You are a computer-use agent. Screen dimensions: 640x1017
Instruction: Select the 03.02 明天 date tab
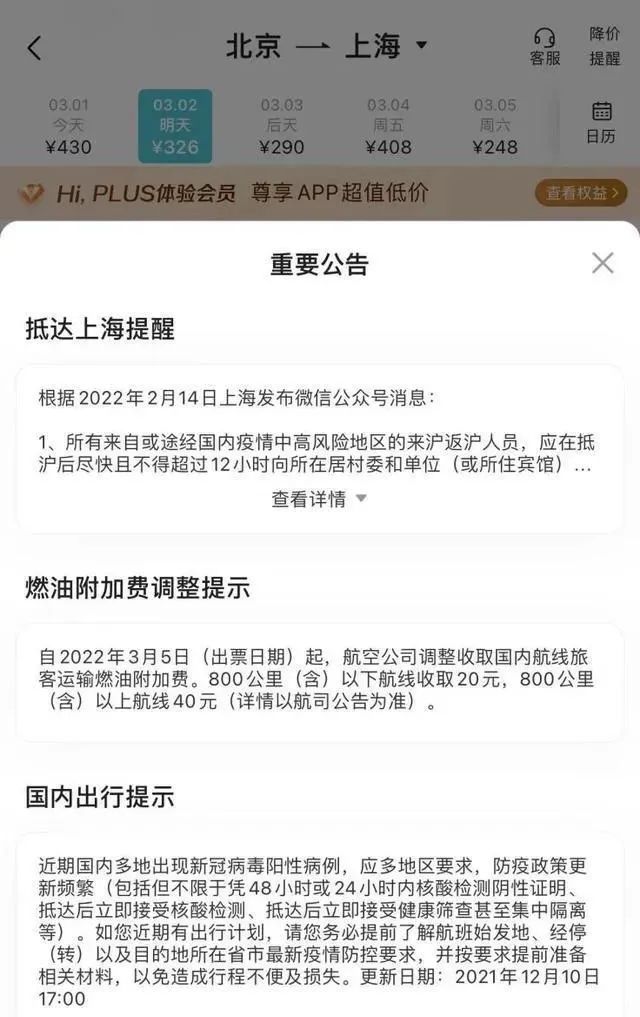click(x=175, y=126)
